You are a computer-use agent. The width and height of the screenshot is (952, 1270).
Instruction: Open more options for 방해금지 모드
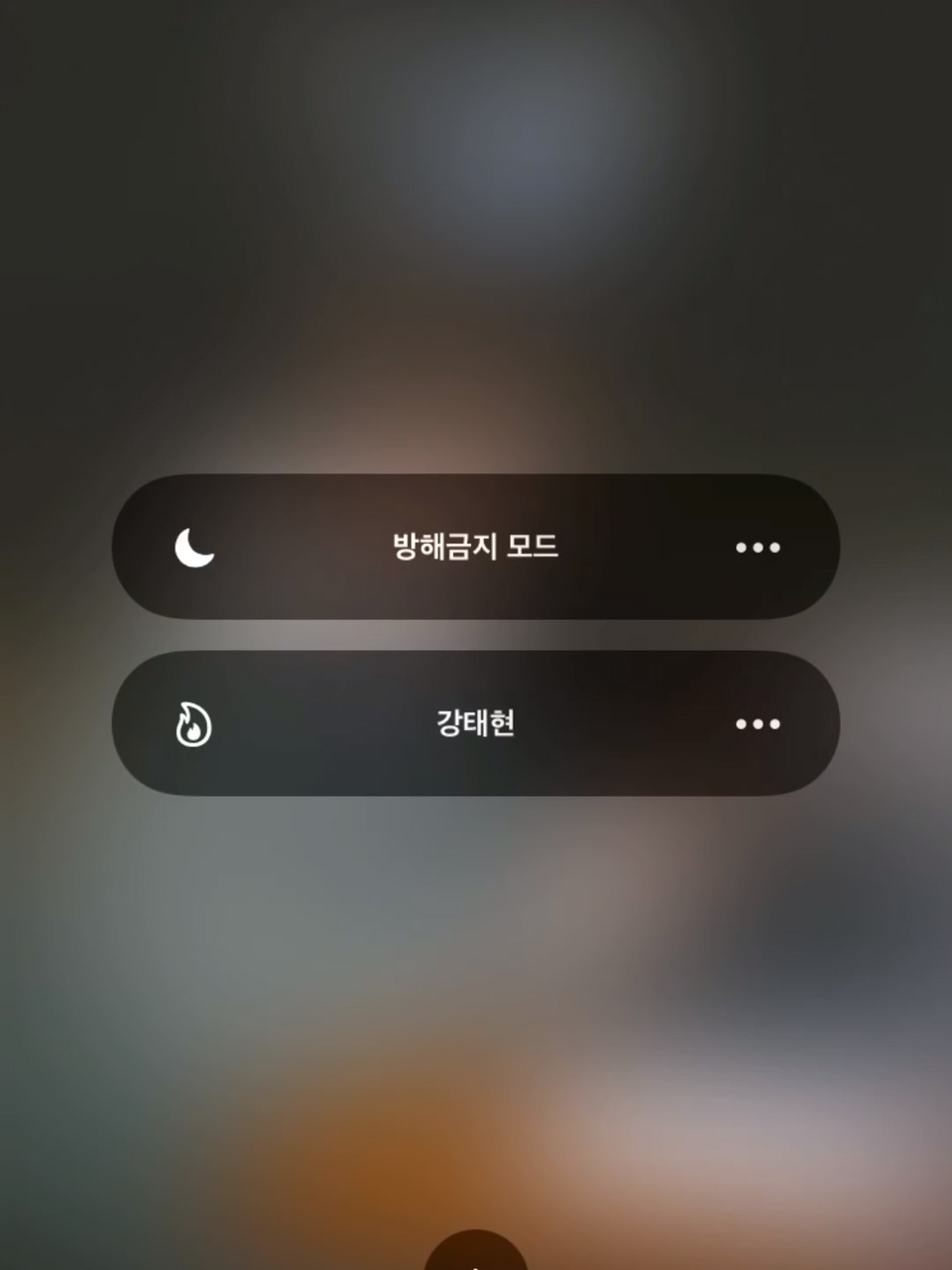[x=758, y=547]
